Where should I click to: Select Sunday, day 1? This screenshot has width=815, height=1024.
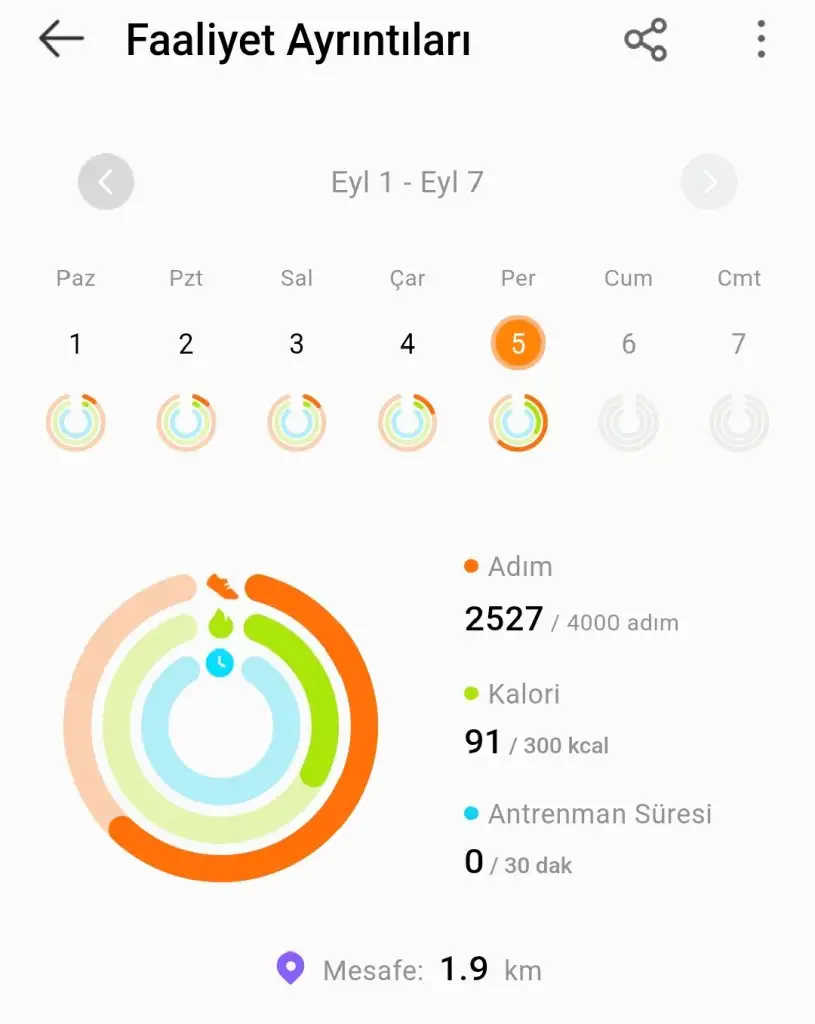[x=75, y=344]
